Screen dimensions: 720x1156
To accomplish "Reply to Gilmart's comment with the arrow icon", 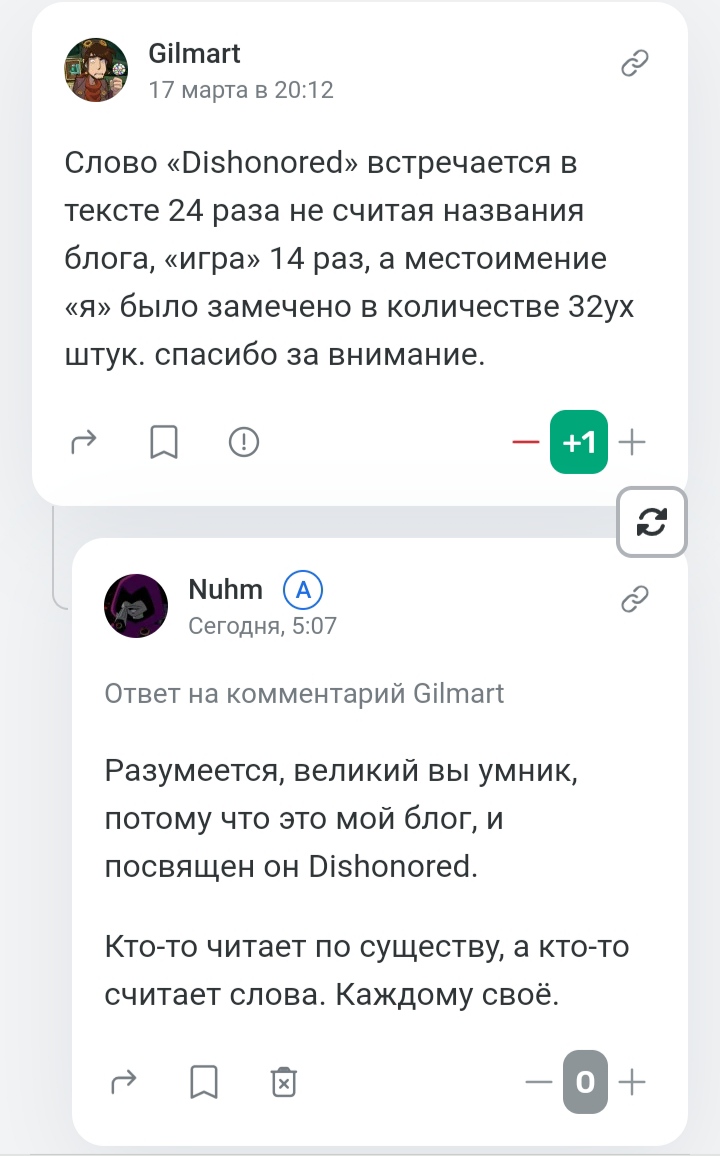I will pos(84,441).
